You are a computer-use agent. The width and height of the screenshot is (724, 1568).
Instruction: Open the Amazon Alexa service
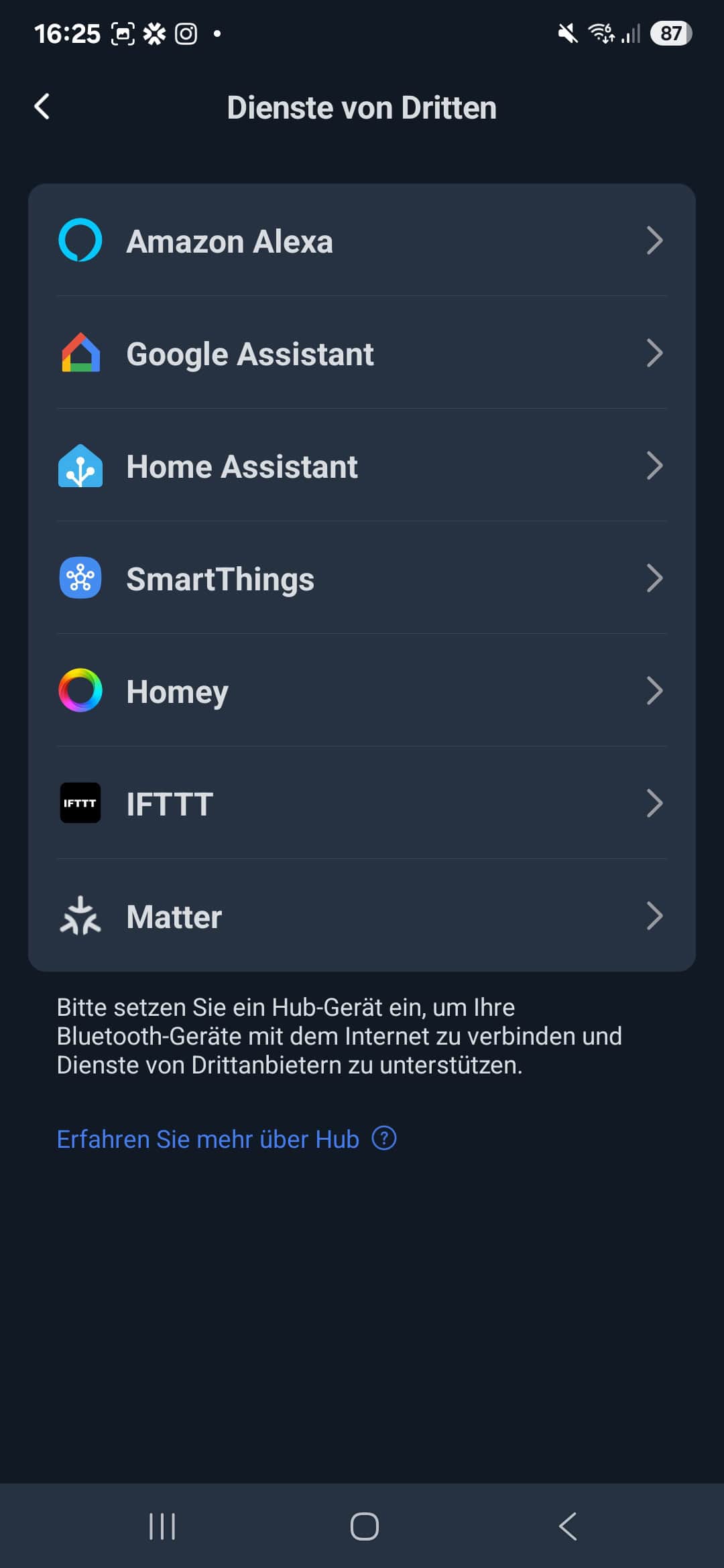click(x=362, y=241)
